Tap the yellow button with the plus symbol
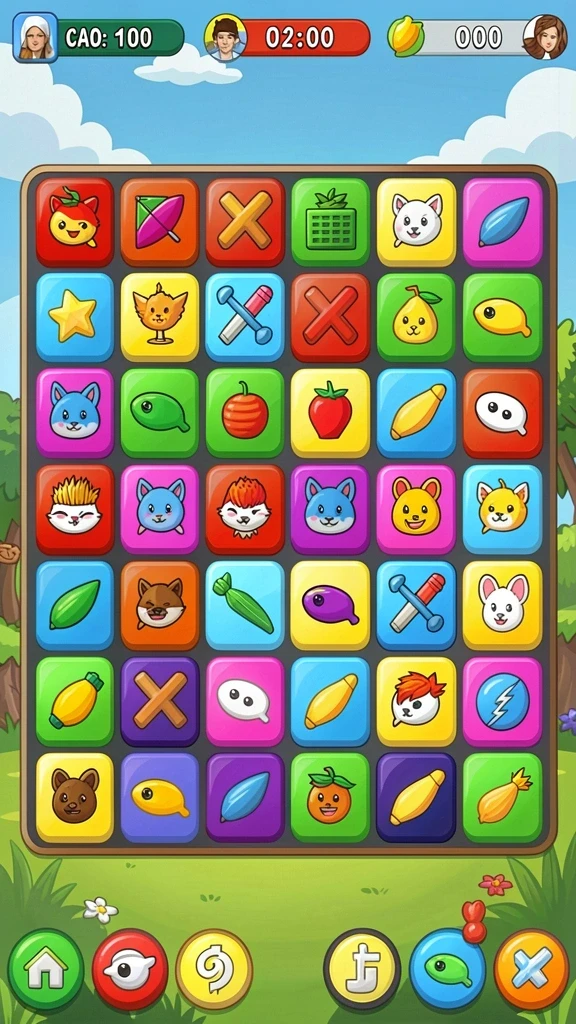 (x=362, y=970)
